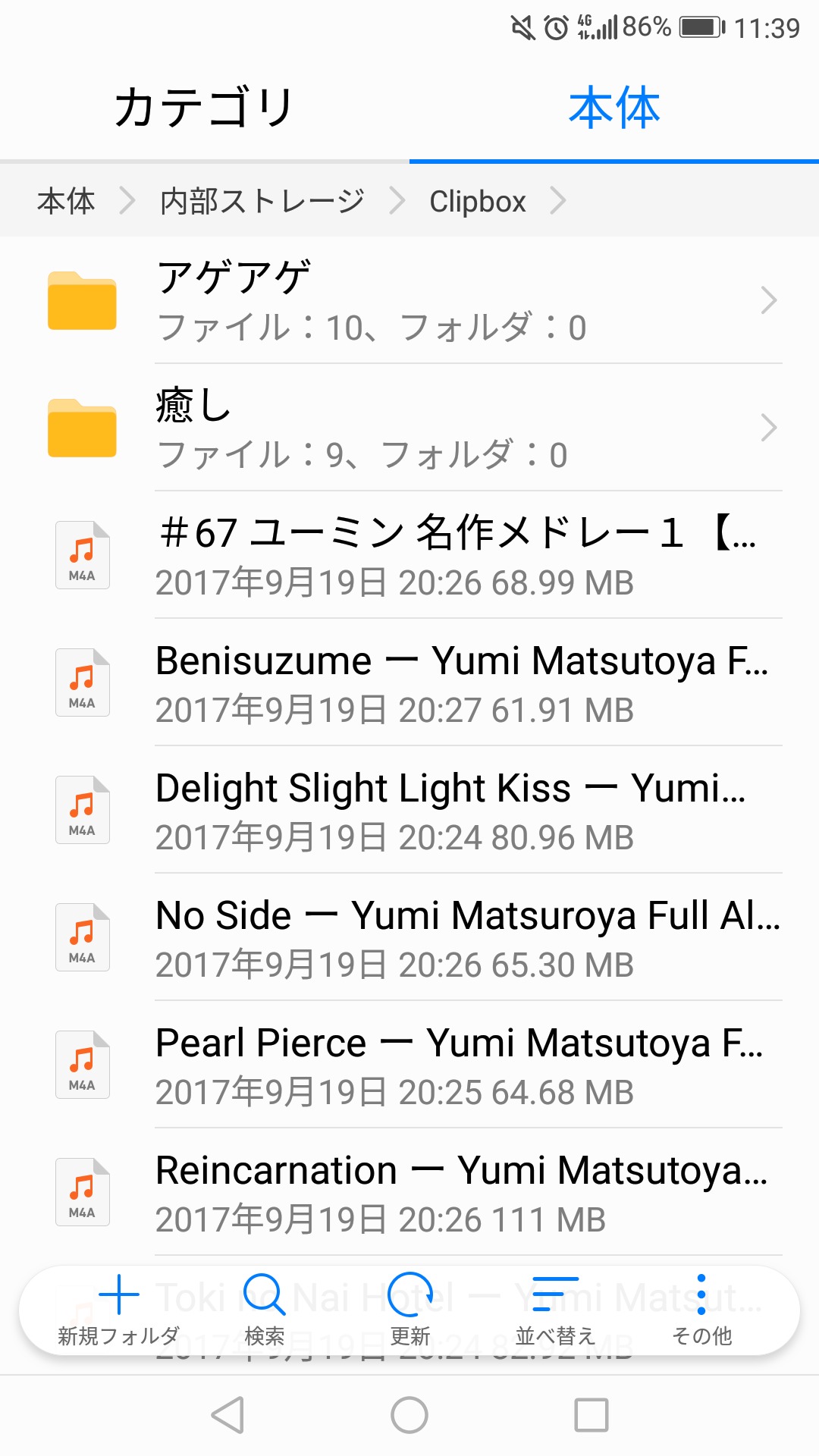The height and width of the screenshot is (1456, 819).
Task: Refresh the list with 更新
Action: (x=409, y=1310)
